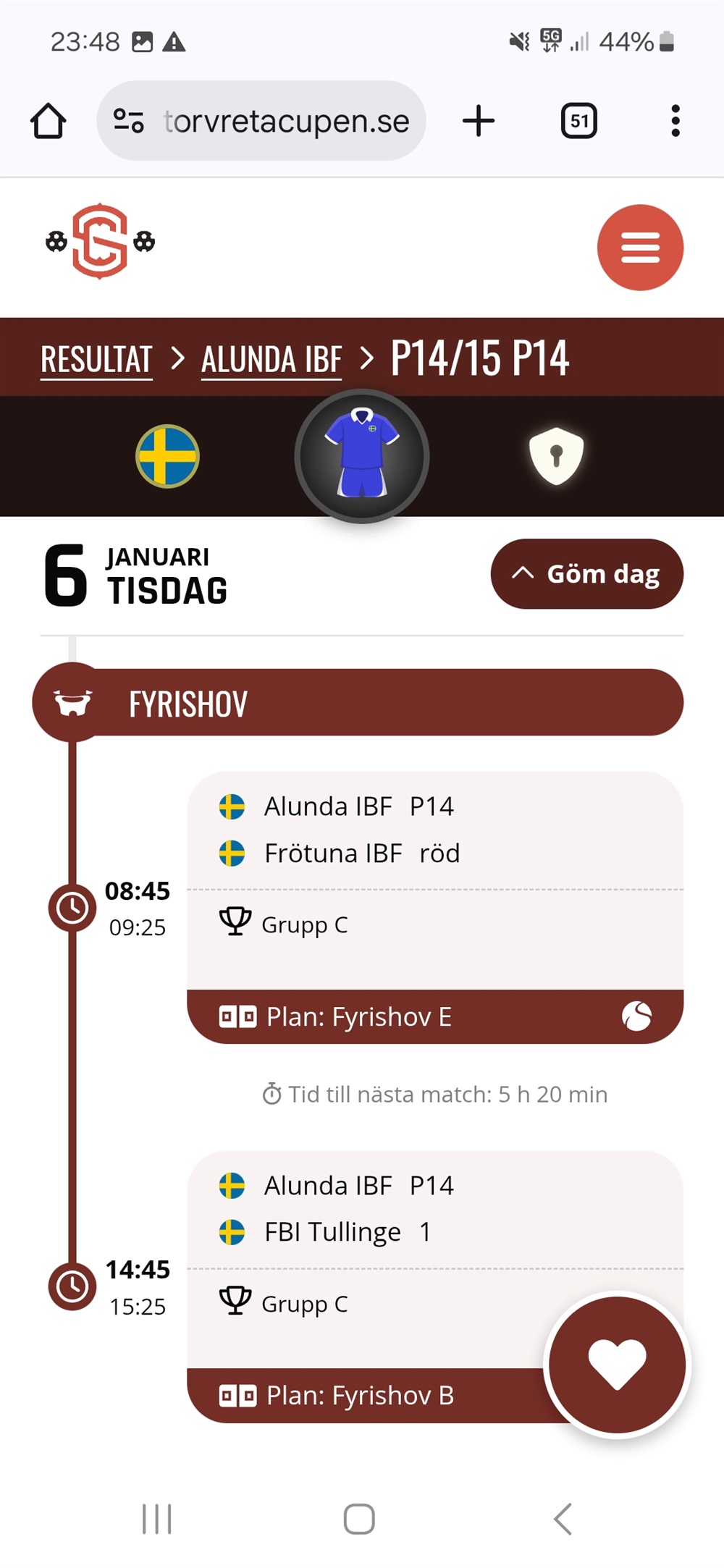Tap the Swedish flag tab

click(x=167, y=456)
